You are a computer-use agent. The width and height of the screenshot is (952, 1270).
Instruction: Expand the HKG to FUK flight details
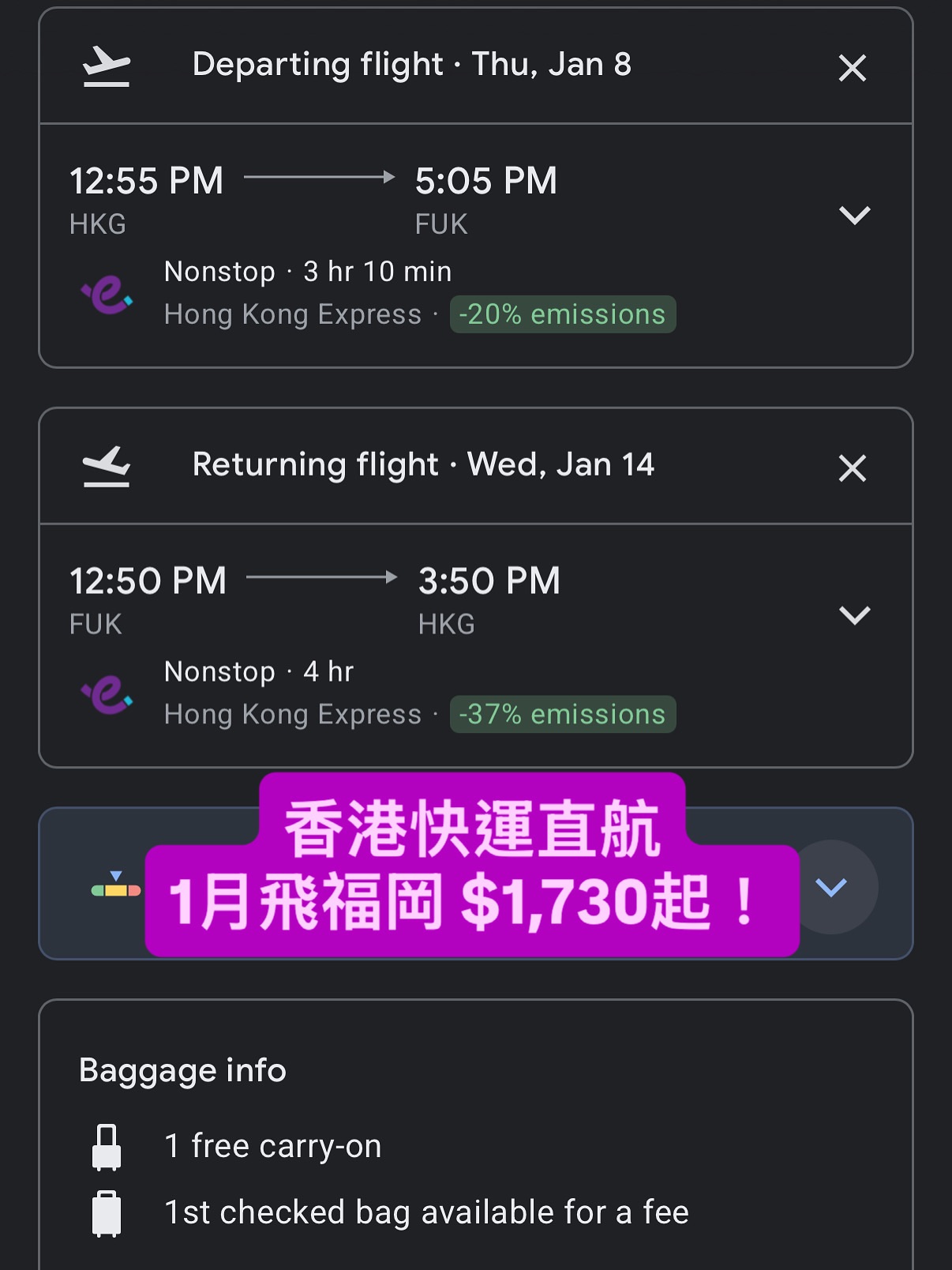pyautogui.click(x=854, y=215)
